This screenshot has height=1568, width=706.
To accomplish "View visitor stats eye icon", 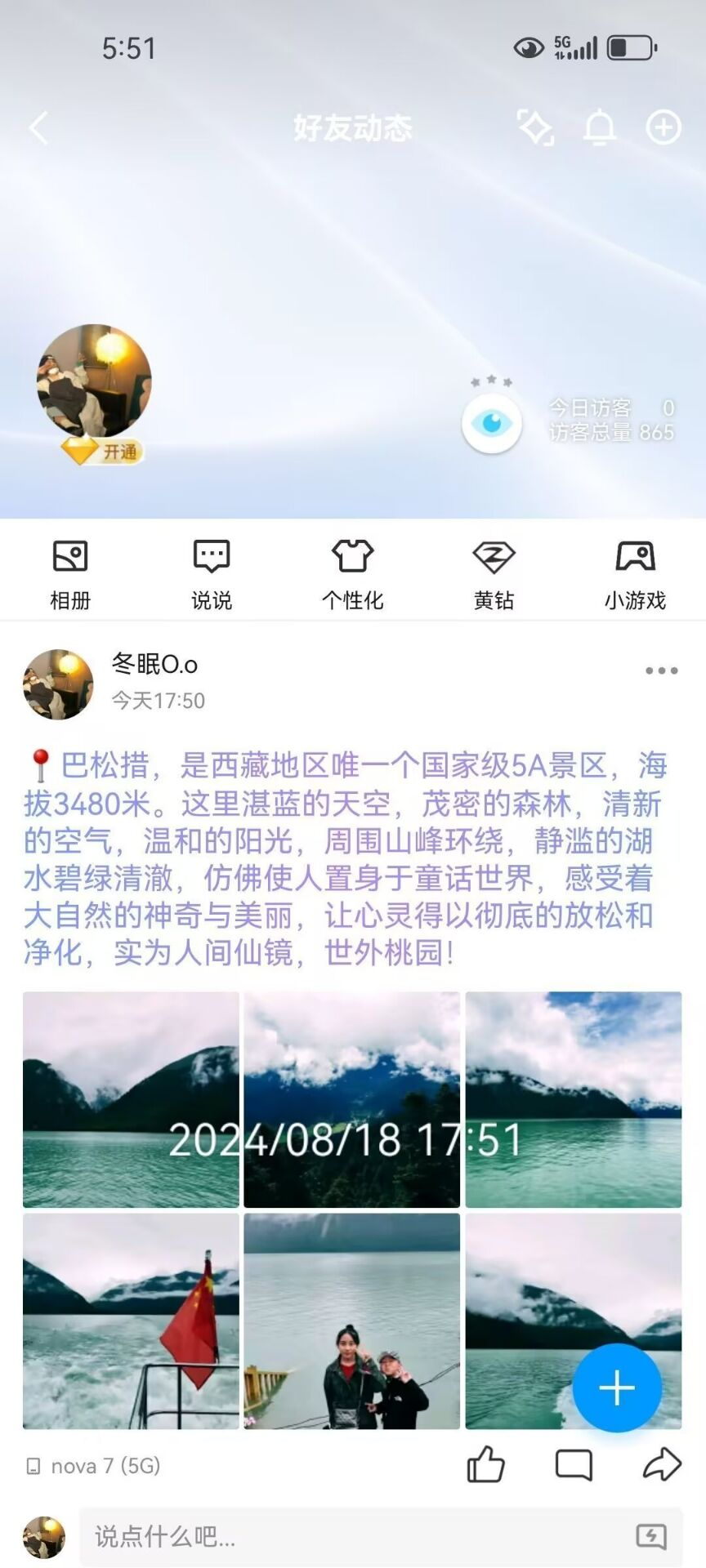I will point(492,423).
